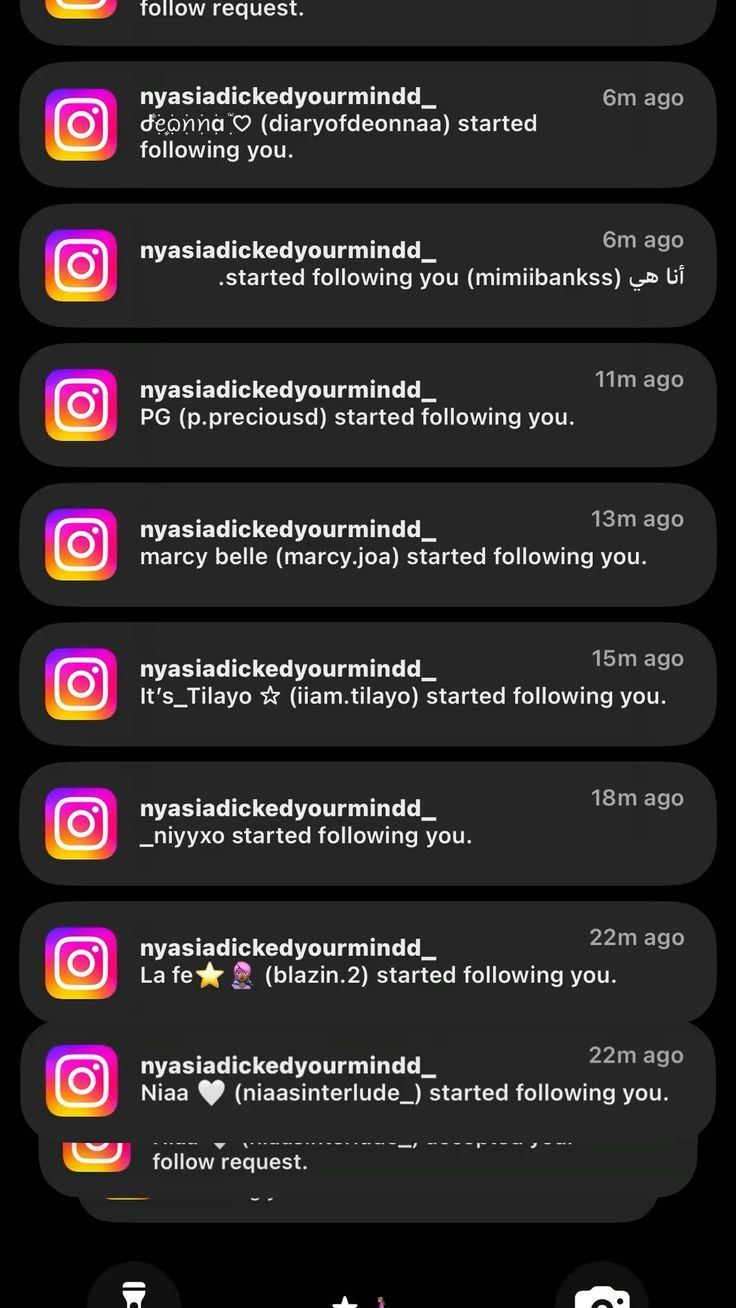Open the blazin.2 follow notification
This screenshot has height=1308, width=736.
coord(368,961)
